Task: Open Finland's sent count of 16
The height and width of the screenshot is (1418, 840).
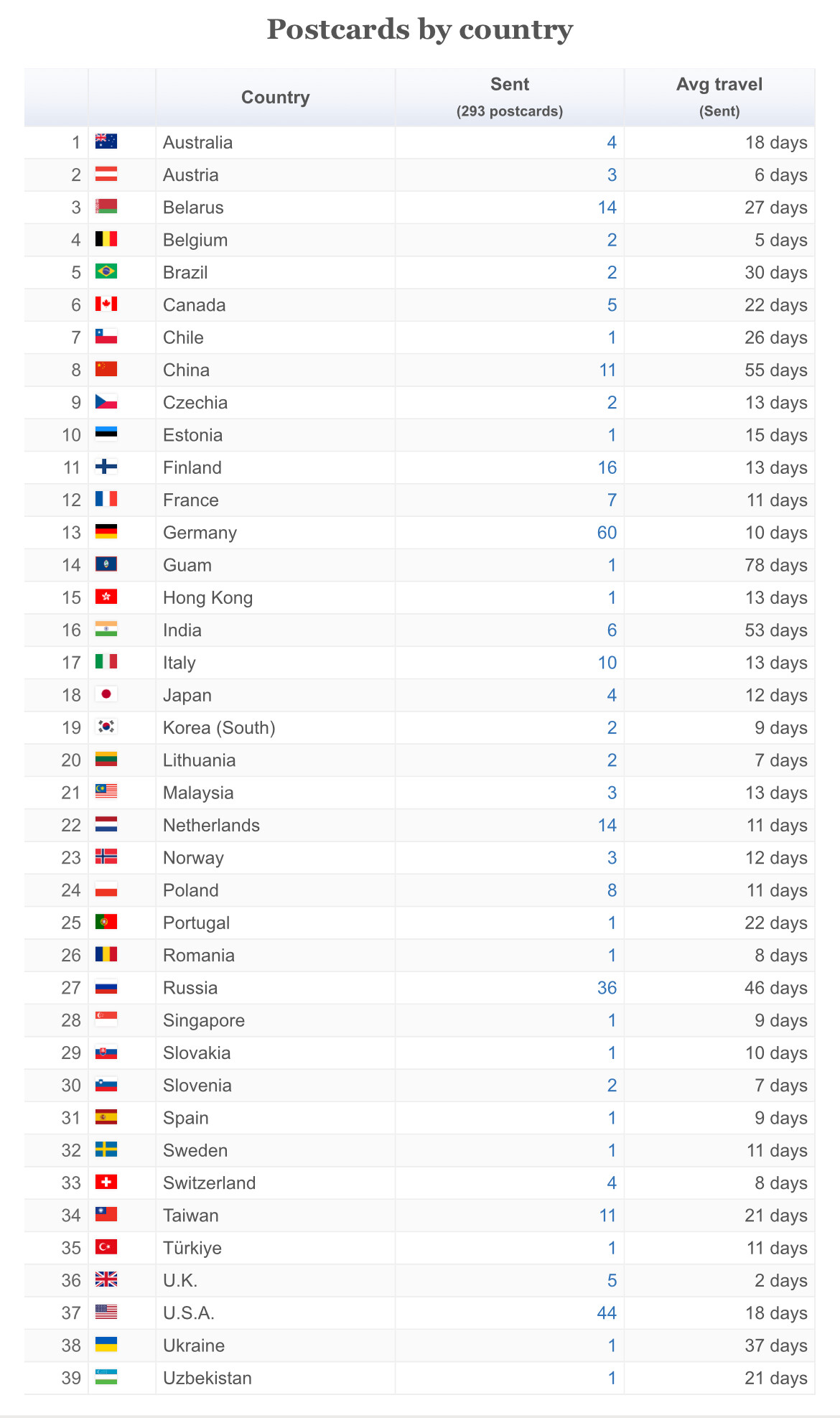Action: coord(607,467)
